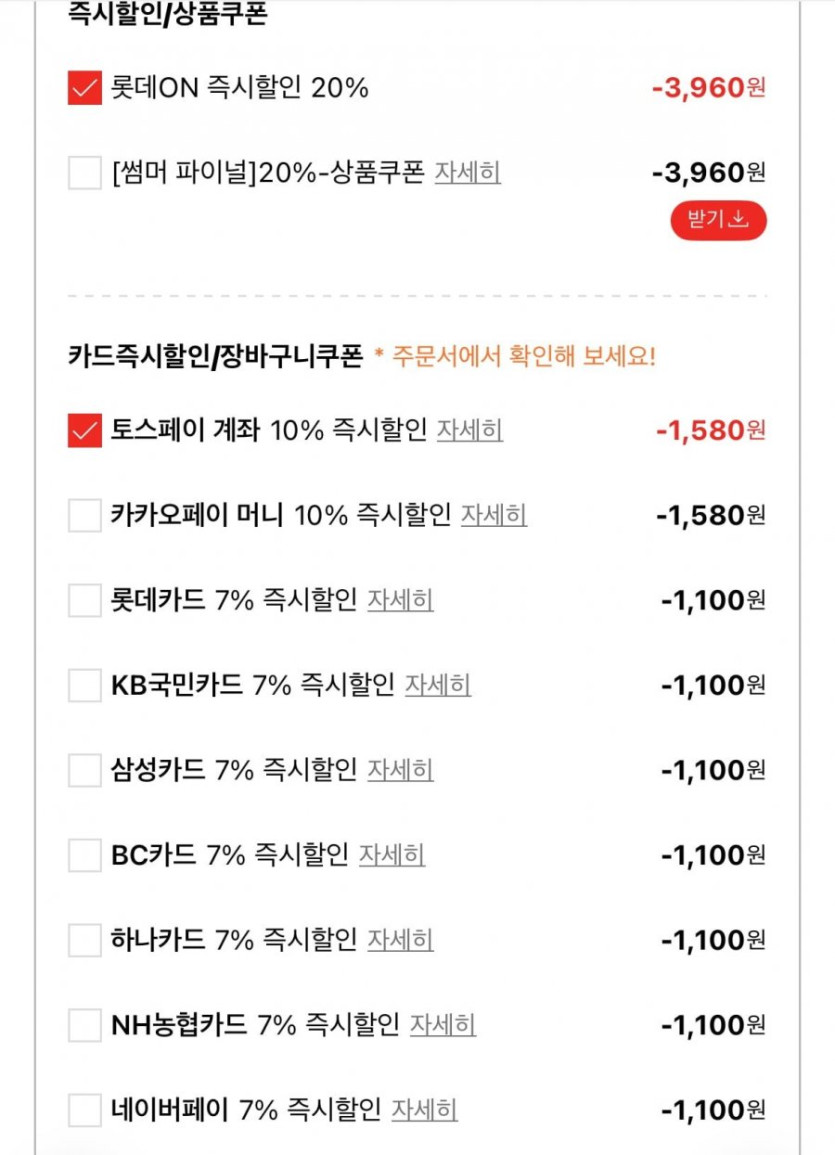Check NH농협카드 7% 즉시할인 option
This screenshot has height=1155, width=835.
click(85, 1026)
